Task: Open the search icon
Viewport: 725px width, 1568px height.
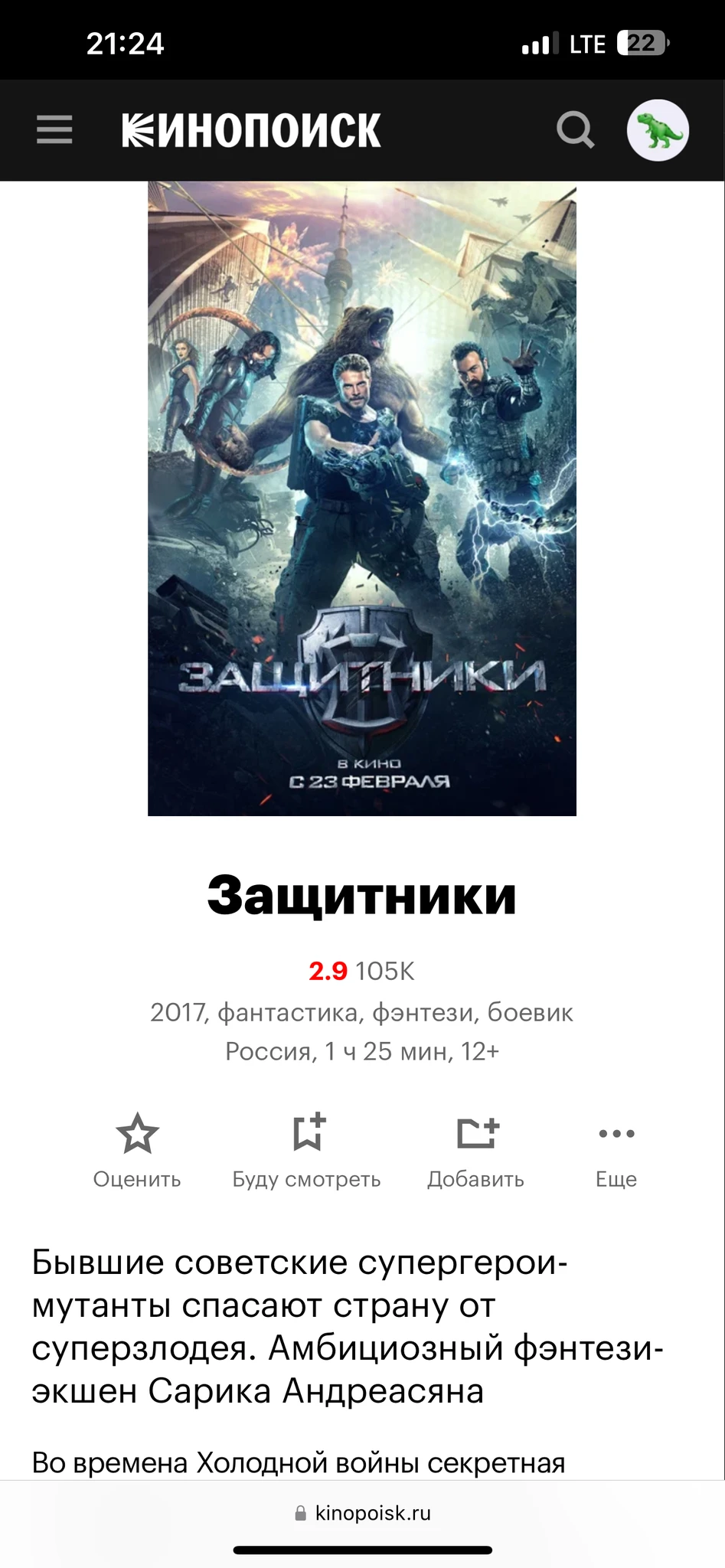Action: 575,129
